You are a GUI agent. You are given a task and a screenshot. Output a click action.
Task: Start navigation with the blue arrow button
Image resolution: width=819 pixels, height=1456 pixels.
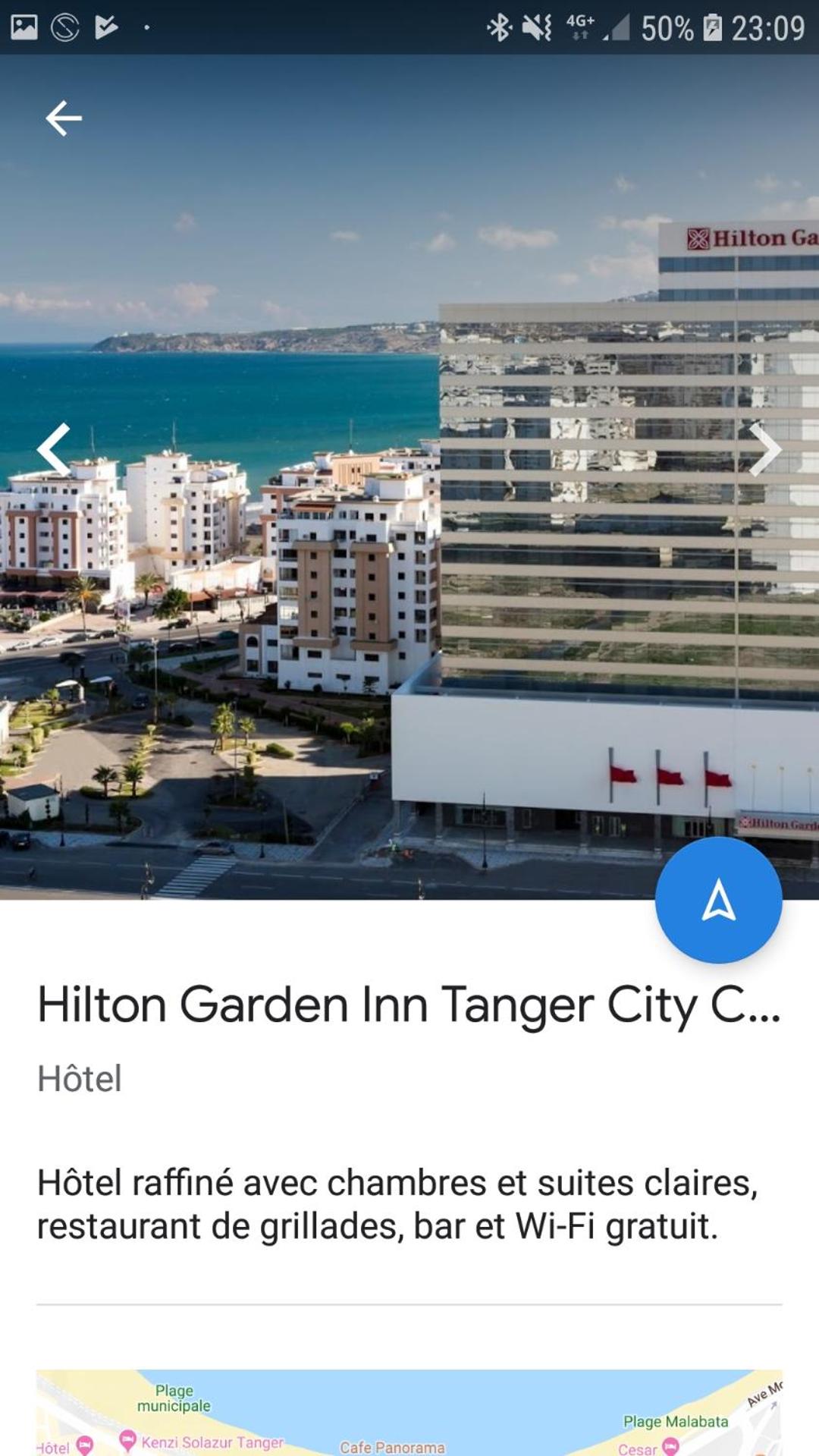coord(718,901)
